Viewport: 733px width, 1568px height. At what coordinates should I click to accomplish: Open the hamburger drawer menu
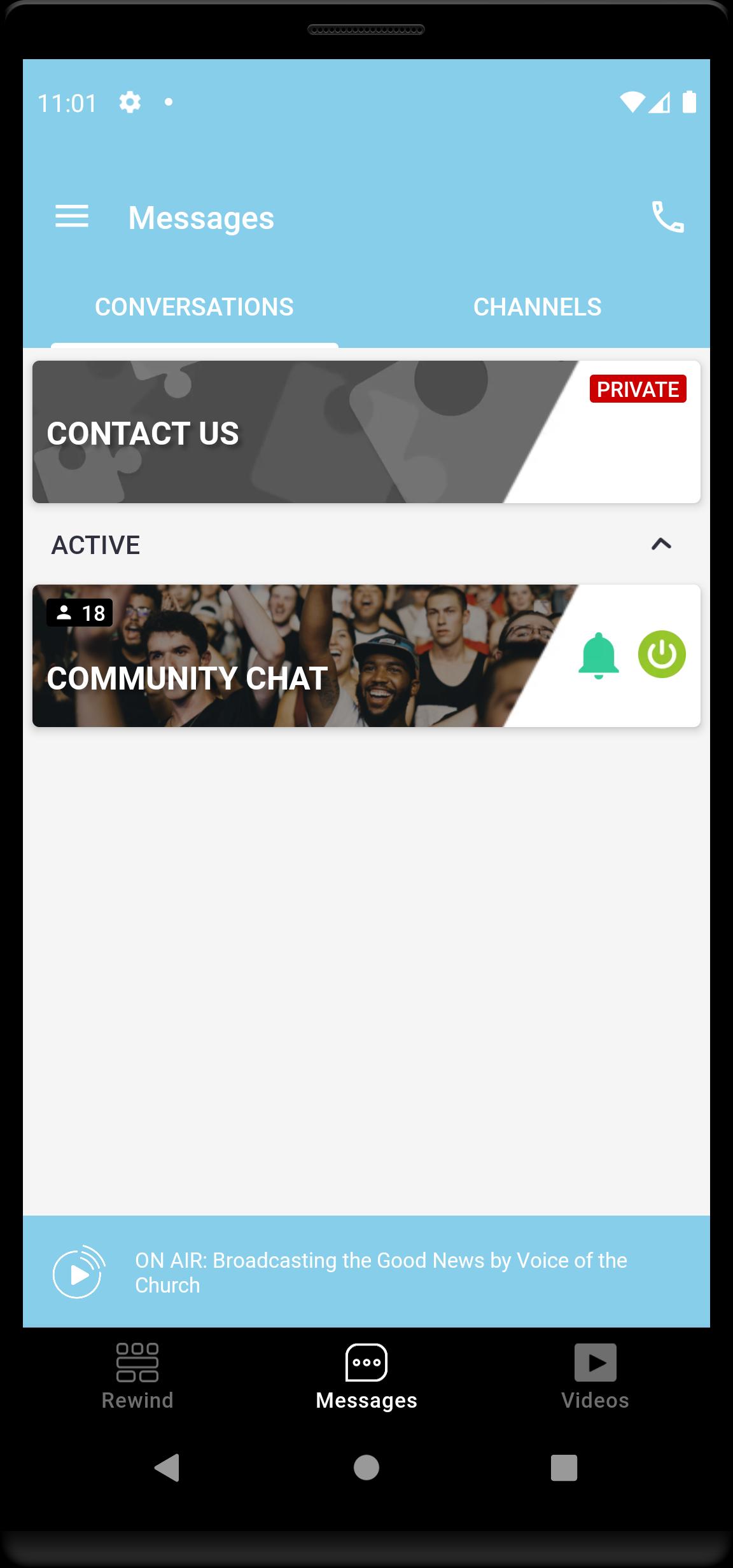[72, 217]
